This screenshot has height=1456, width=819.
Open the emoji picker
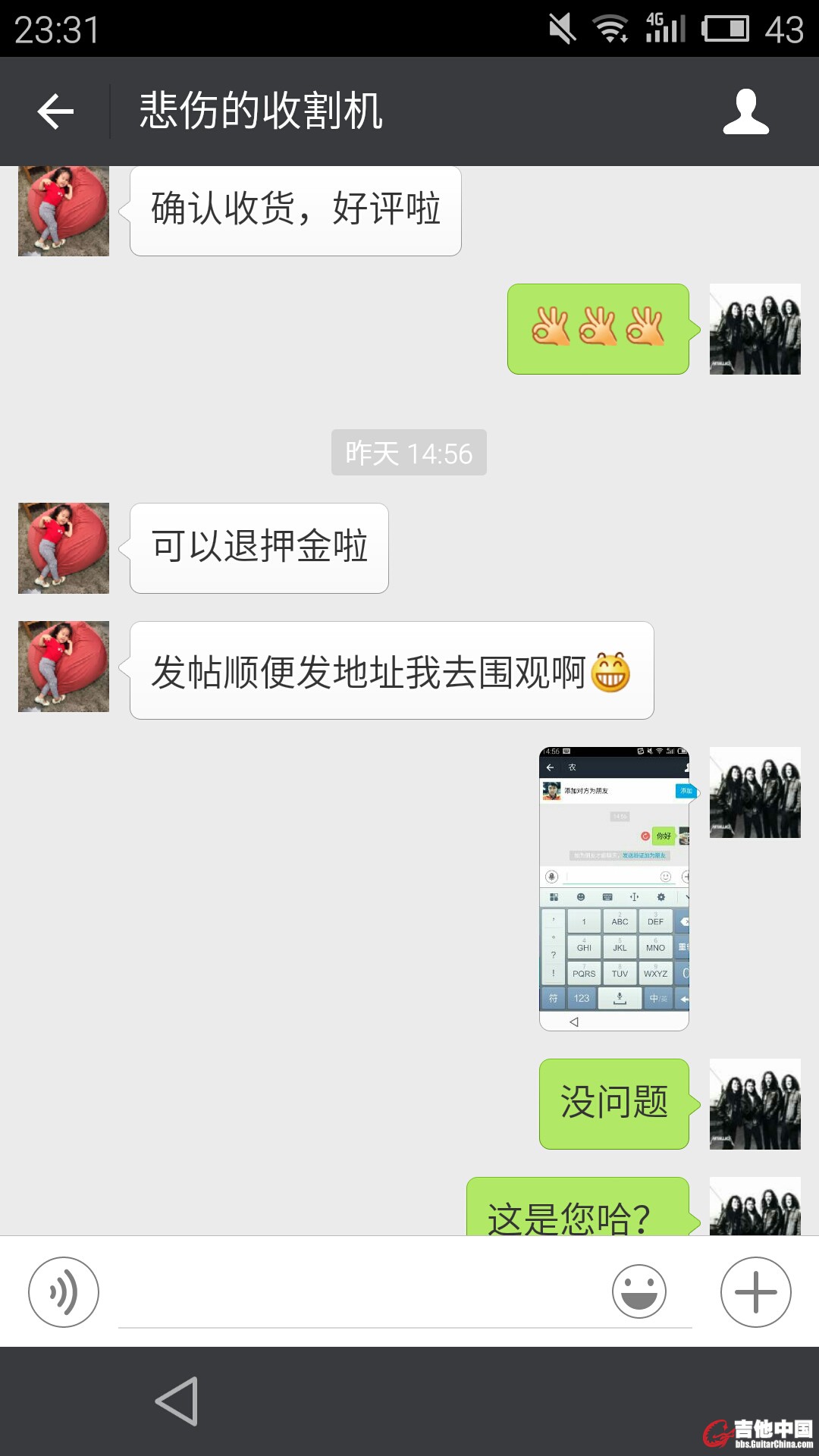(x=639, y=1291)
